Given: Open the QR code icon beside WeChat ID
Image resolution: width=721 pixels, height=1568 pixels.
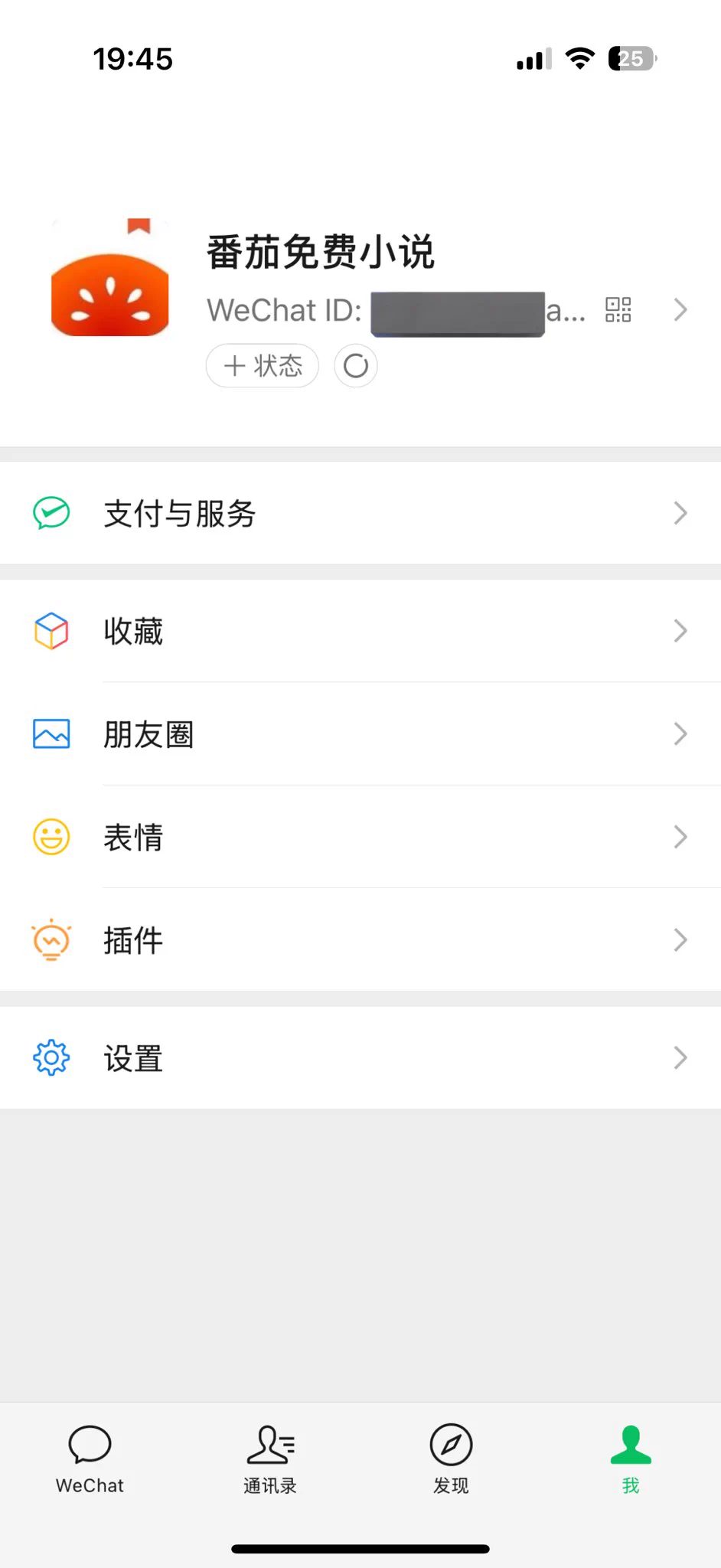Looking at the screenshot, I should click(x=618, y=310).
